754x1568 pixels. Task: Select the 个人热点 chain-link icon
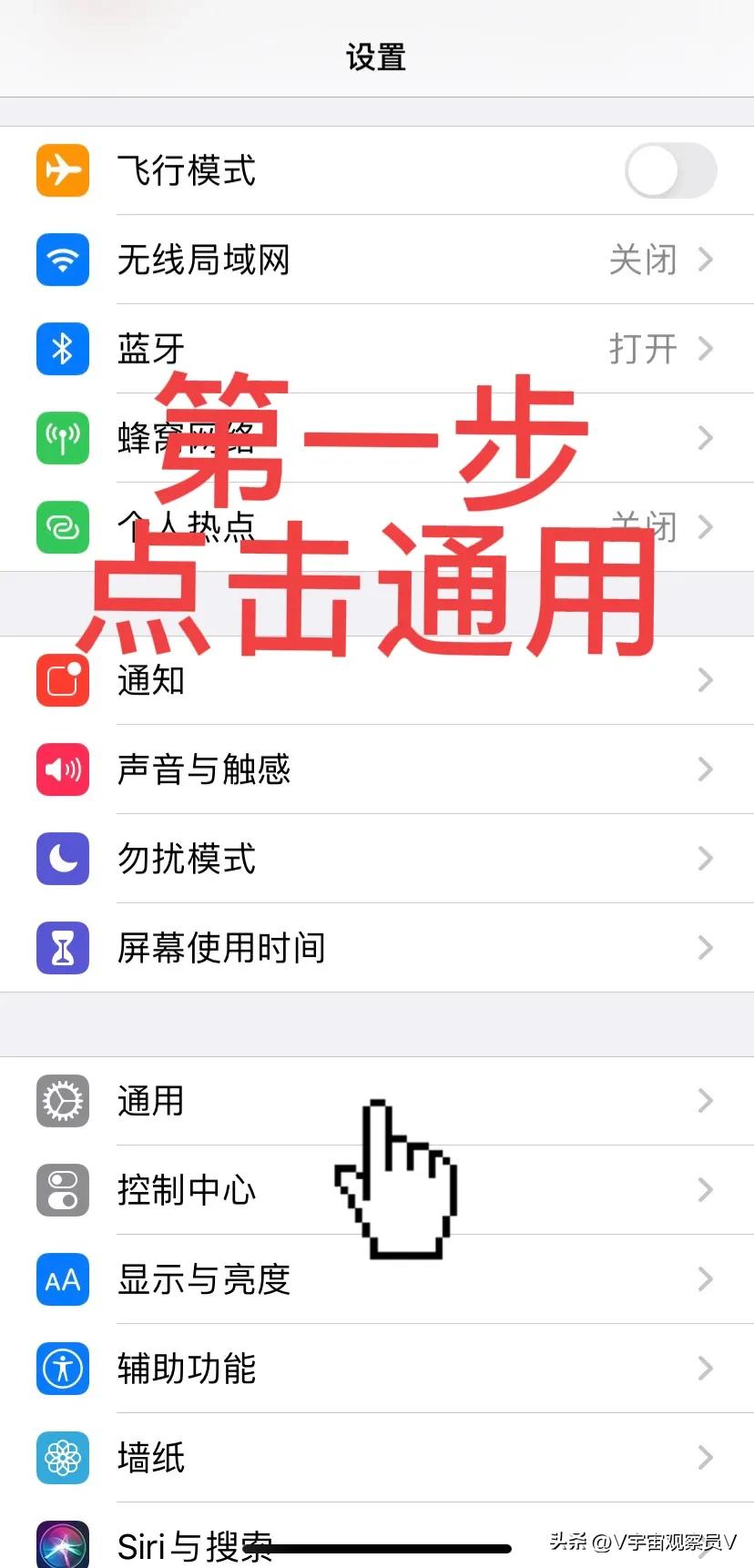click(62, 527)
